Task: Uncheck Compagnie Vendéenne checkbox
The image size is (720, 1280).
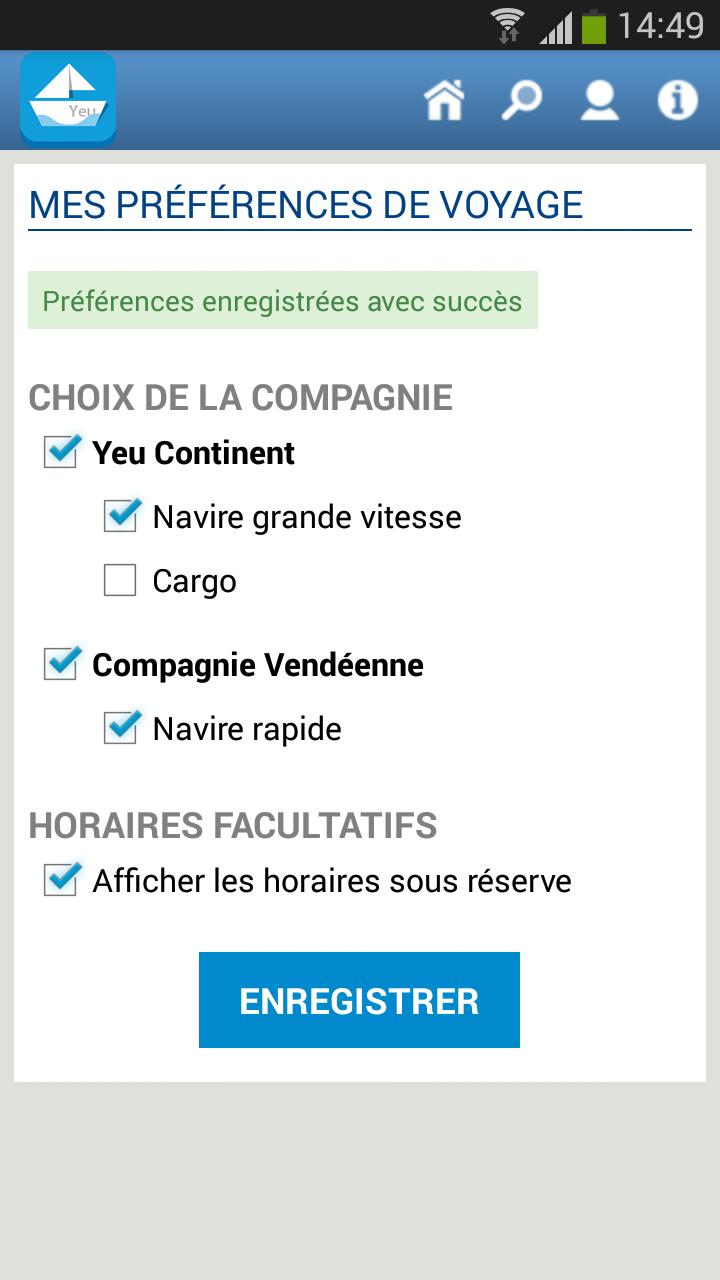Action: pyautogui.click(x=61, y=664)
